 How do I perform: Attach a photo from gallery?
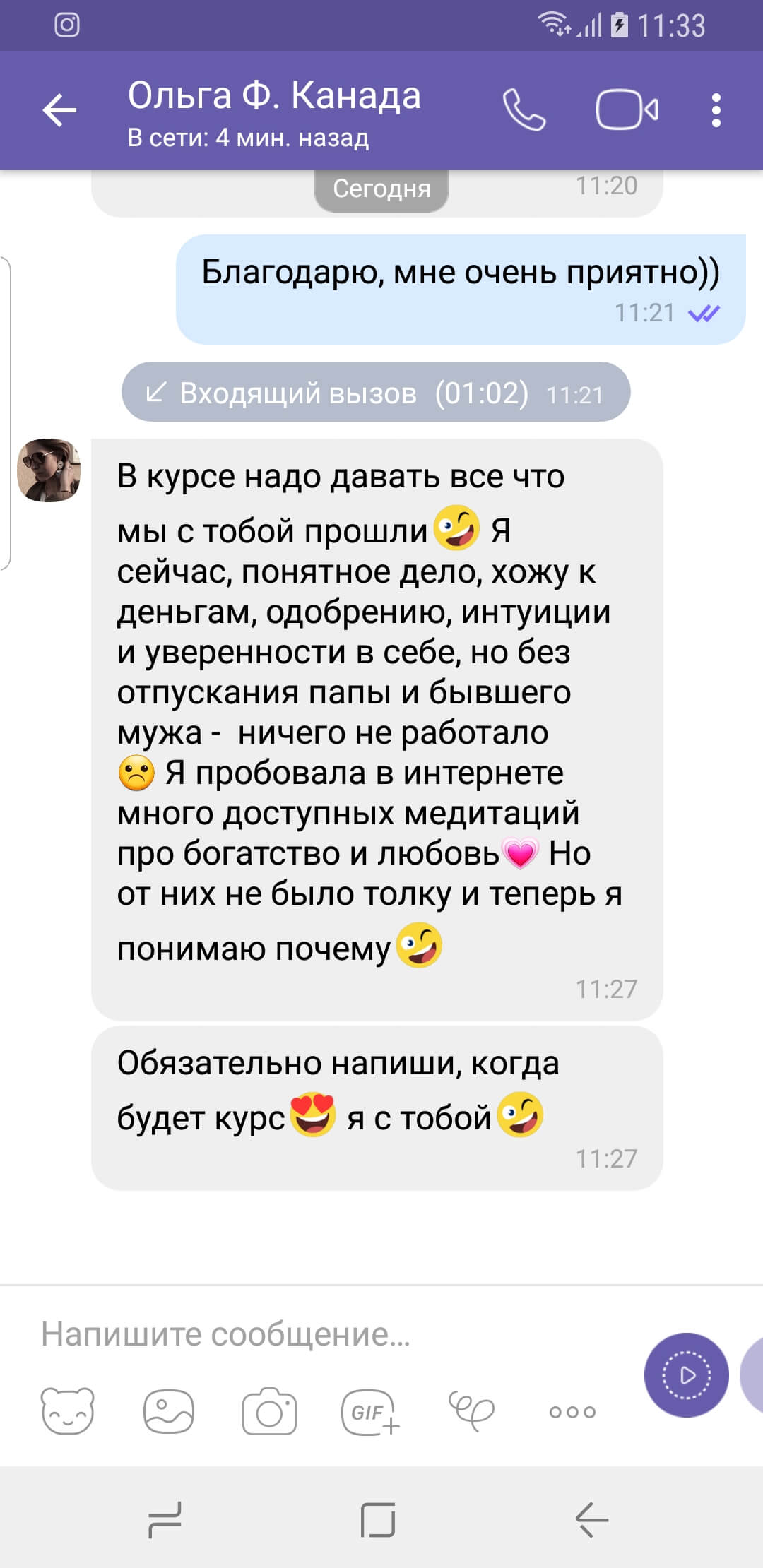coord(169,1411)
